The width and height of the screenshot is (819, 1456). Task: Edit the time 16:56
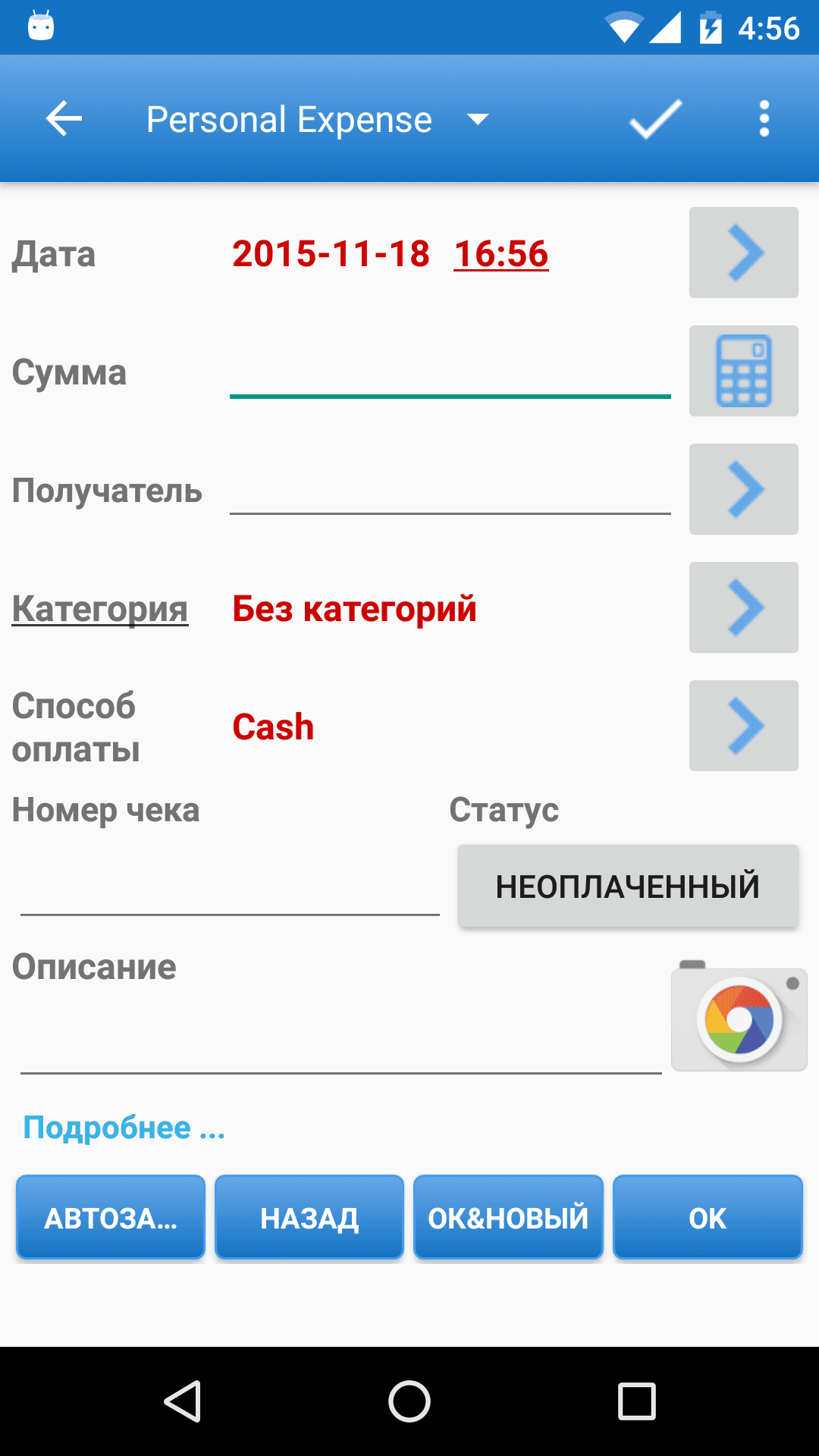tap(500, 254)
